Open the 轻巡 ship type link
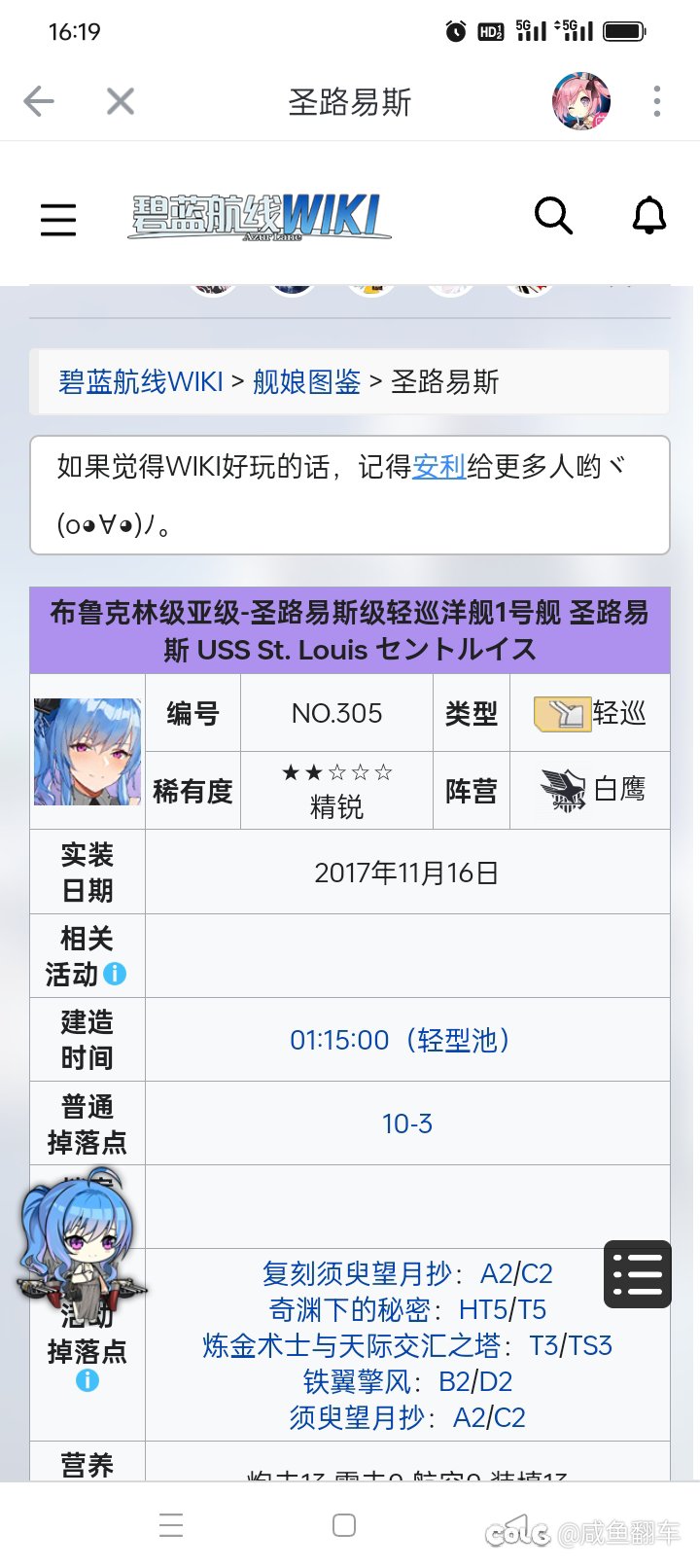 click(618, 713)
